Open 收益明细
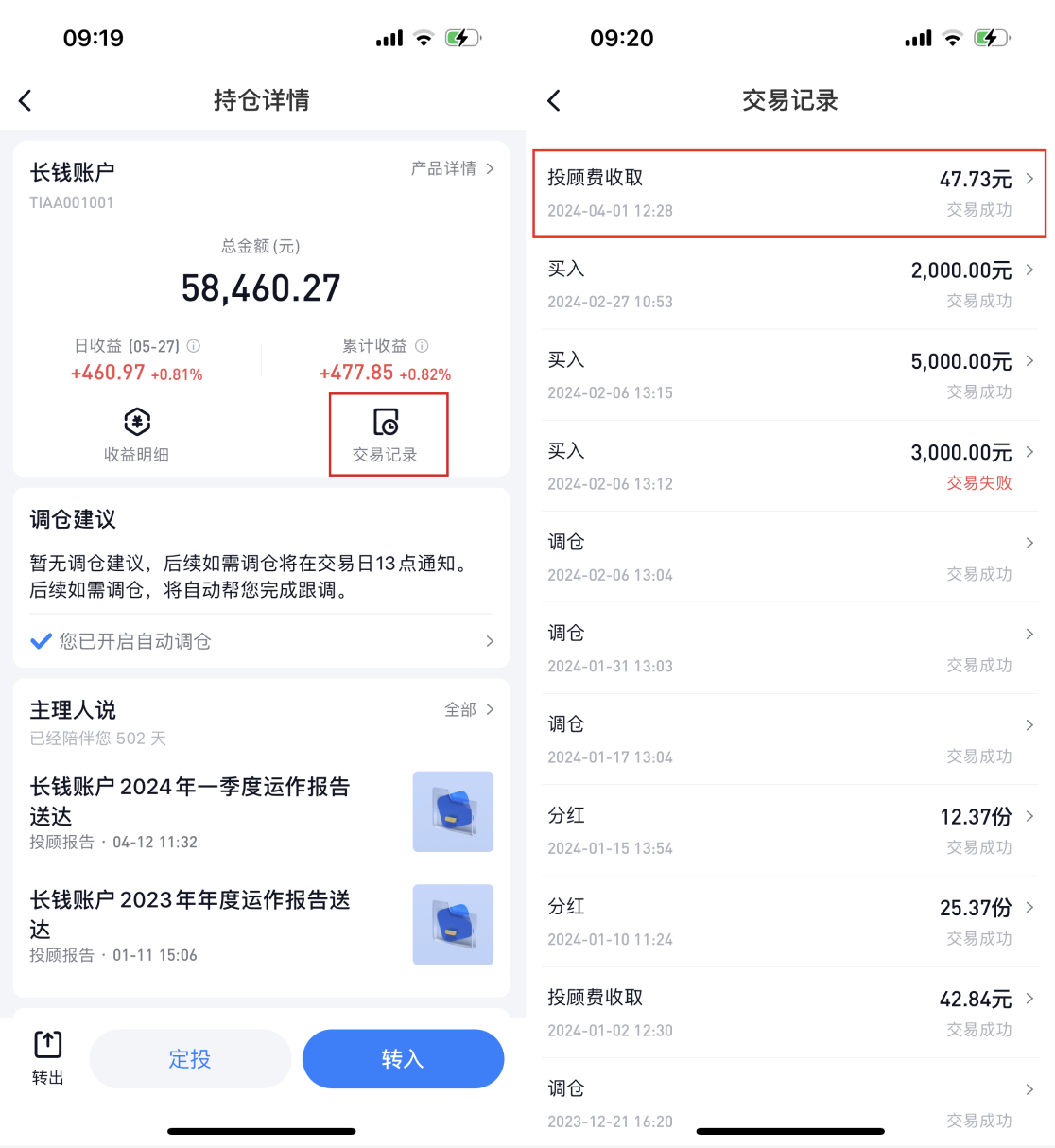This screenshot has height=1148, width=1055. [x=137, y=435]
